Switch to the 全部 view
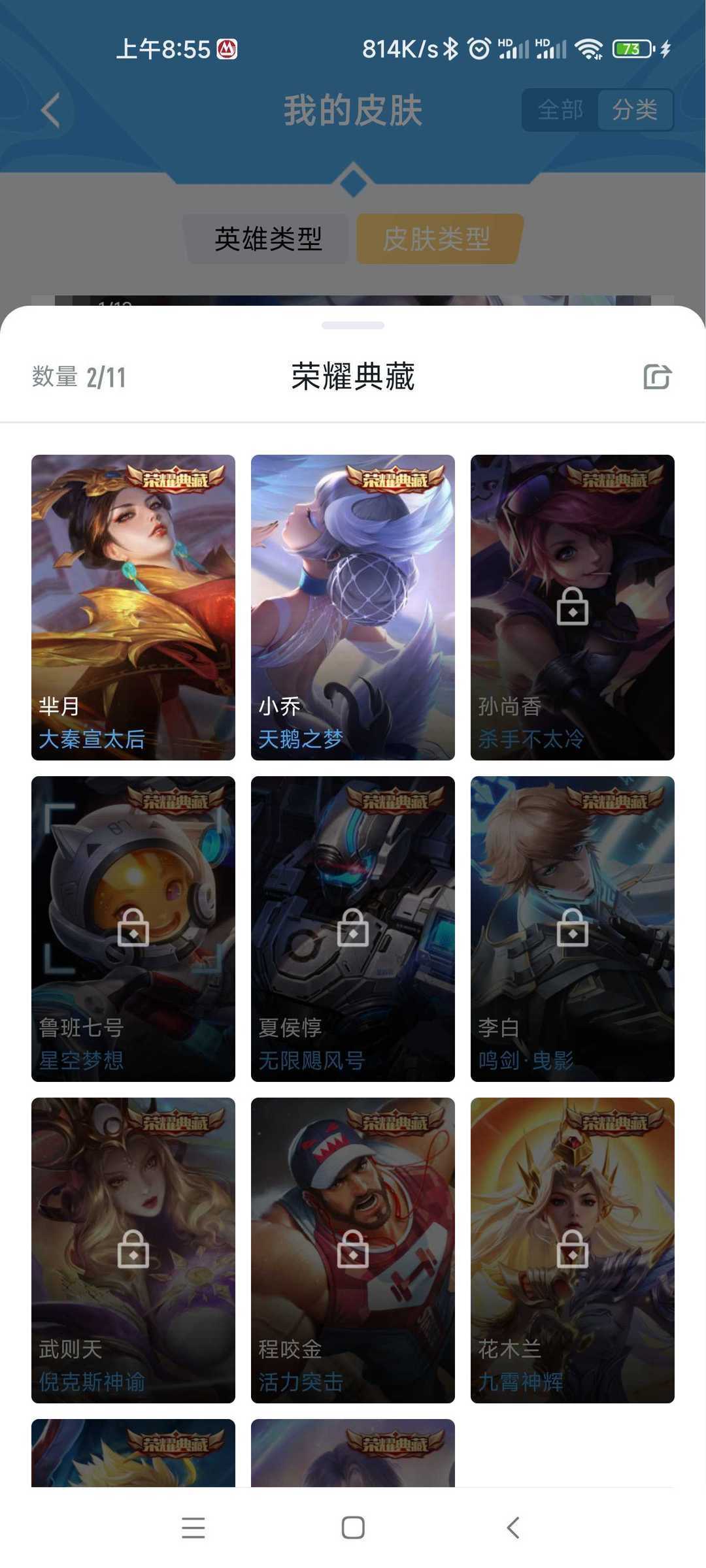 point(560,110)
